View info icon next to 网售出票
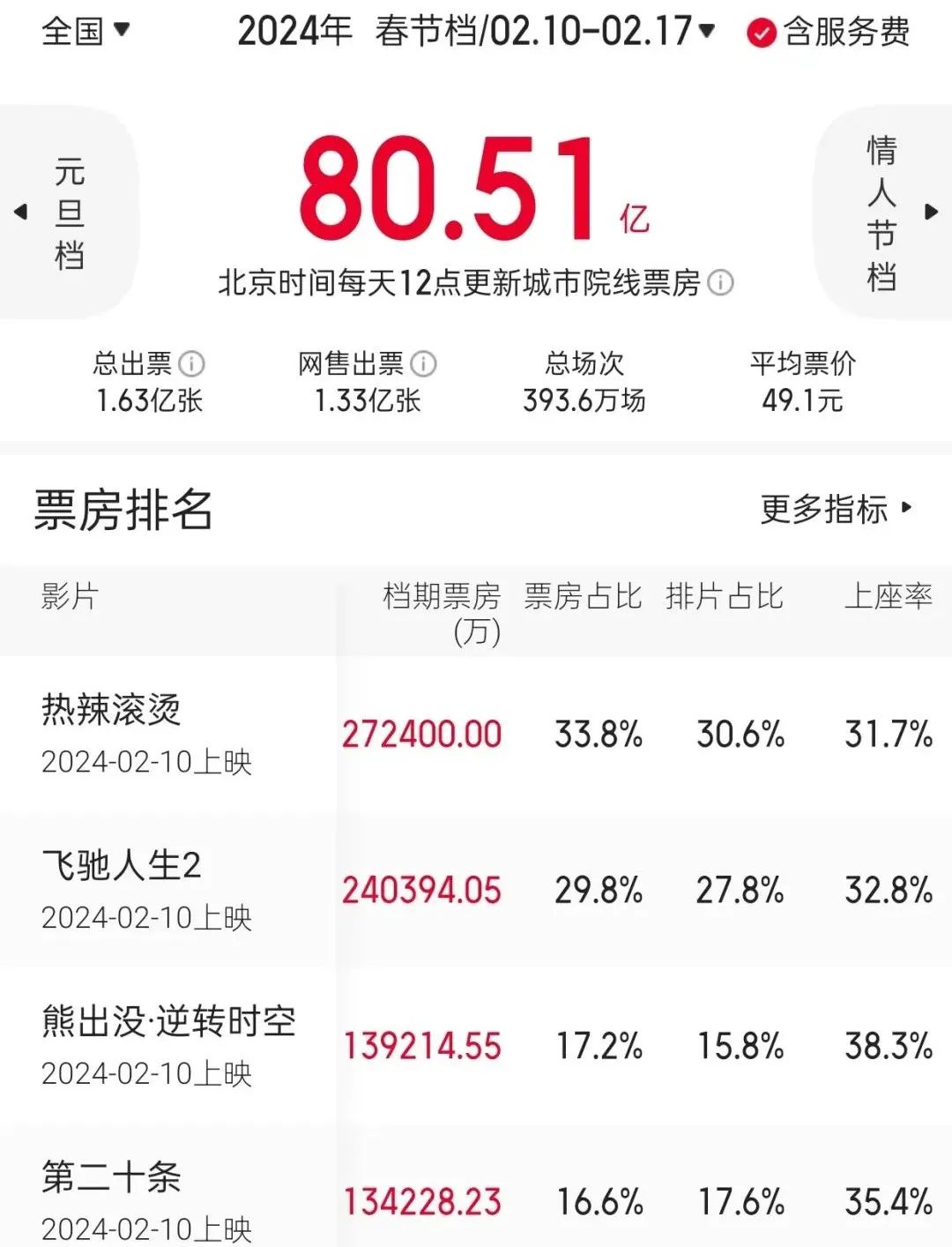Viewport: 952px width, 1247px height. (x=424, y=363)
